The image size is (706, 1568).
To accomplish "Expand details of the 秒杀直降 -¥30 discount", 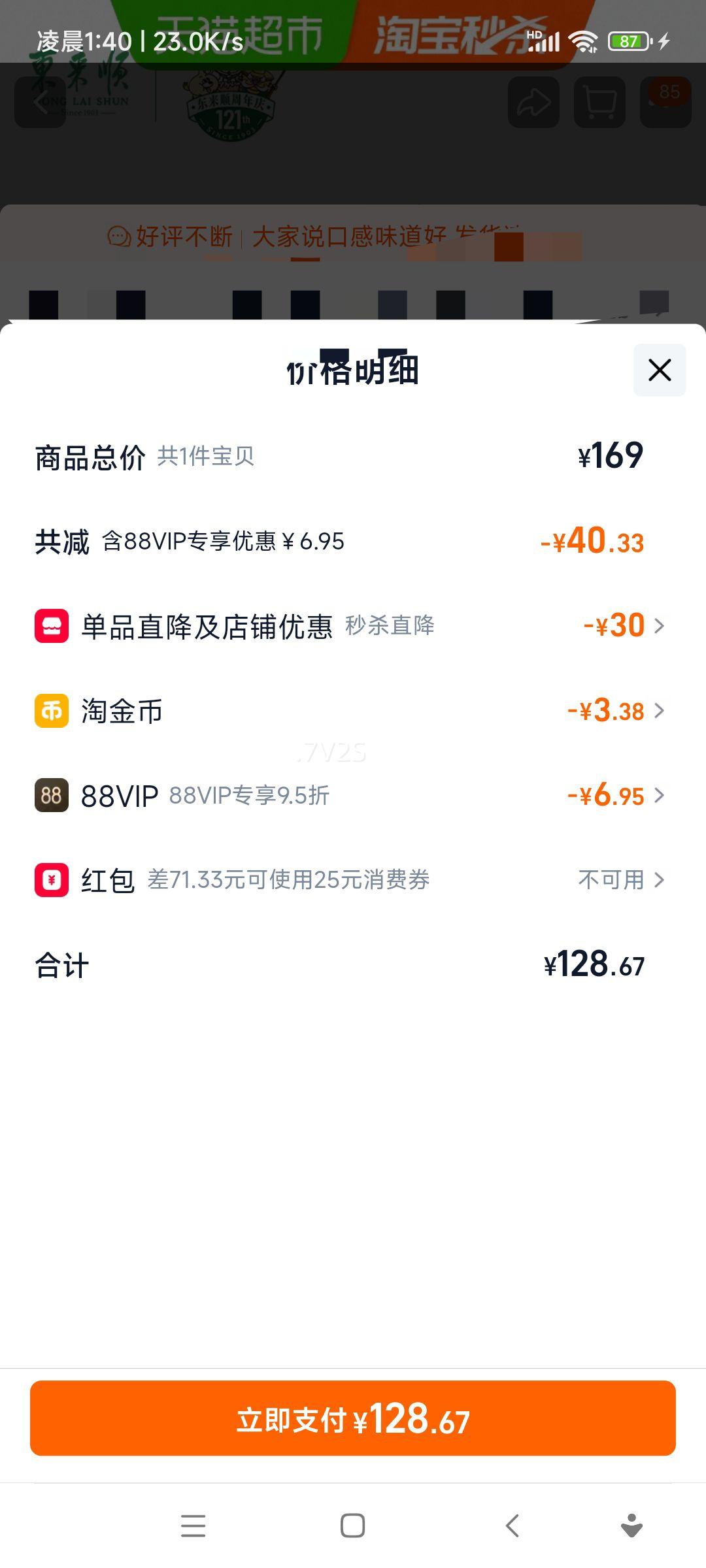I will coord(659,626).
